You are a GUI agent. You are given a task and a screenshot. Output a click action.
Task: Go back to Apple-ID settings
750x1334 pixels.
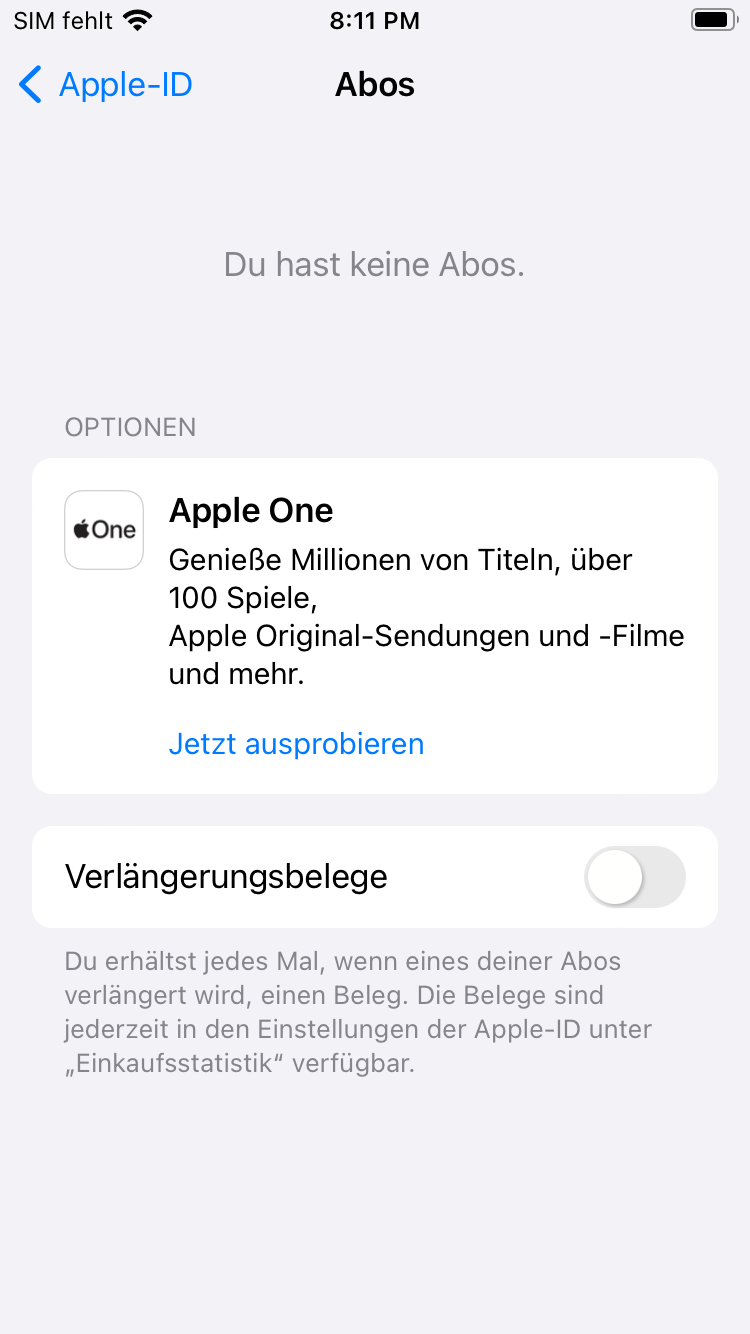click(x=105, y=85)
